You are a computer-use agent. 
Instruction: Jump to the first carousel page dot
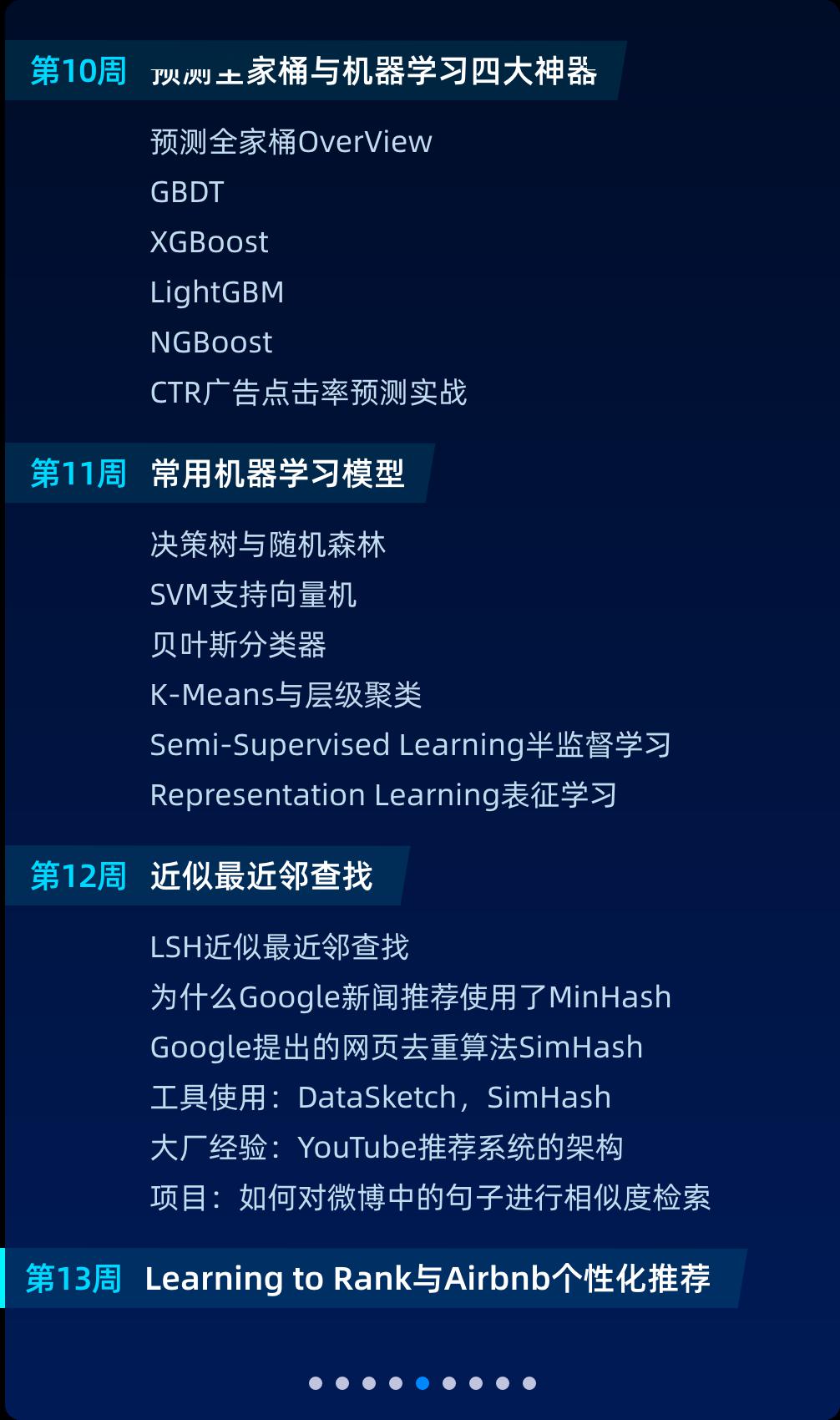click(316, 1383)
